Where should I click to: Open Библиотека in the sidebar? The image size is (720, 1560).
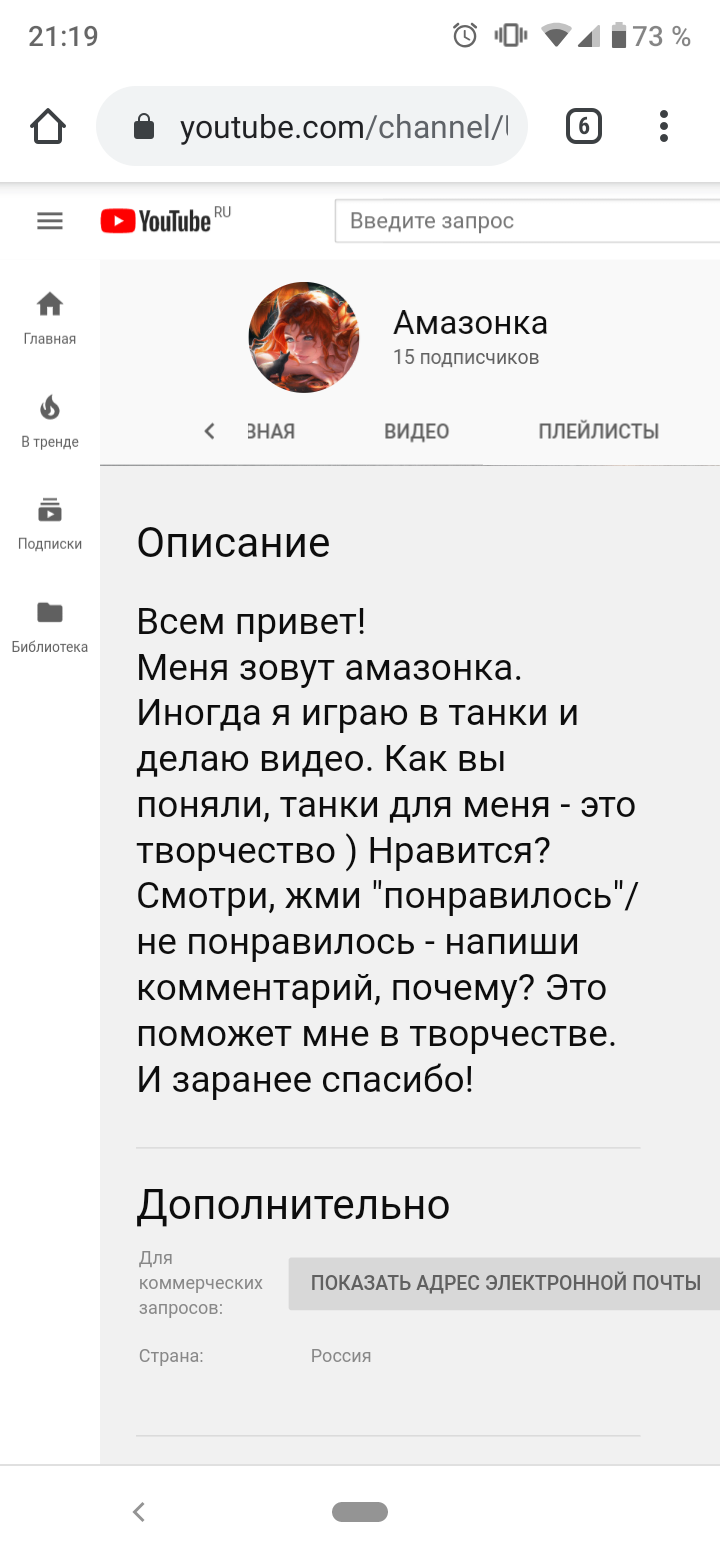(50, 626)
